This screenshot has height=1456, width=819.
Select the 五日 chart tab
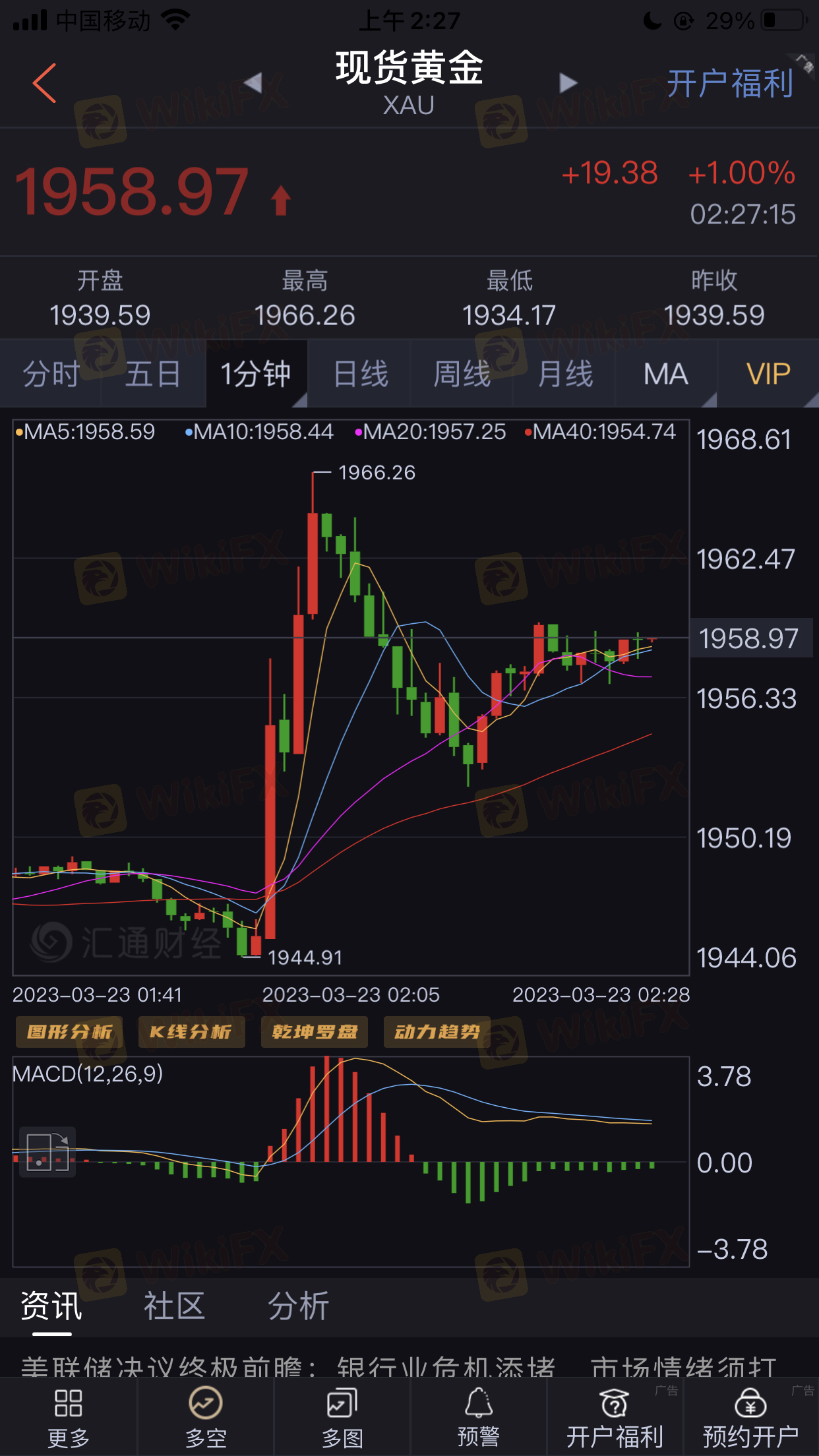coord(153,374)
